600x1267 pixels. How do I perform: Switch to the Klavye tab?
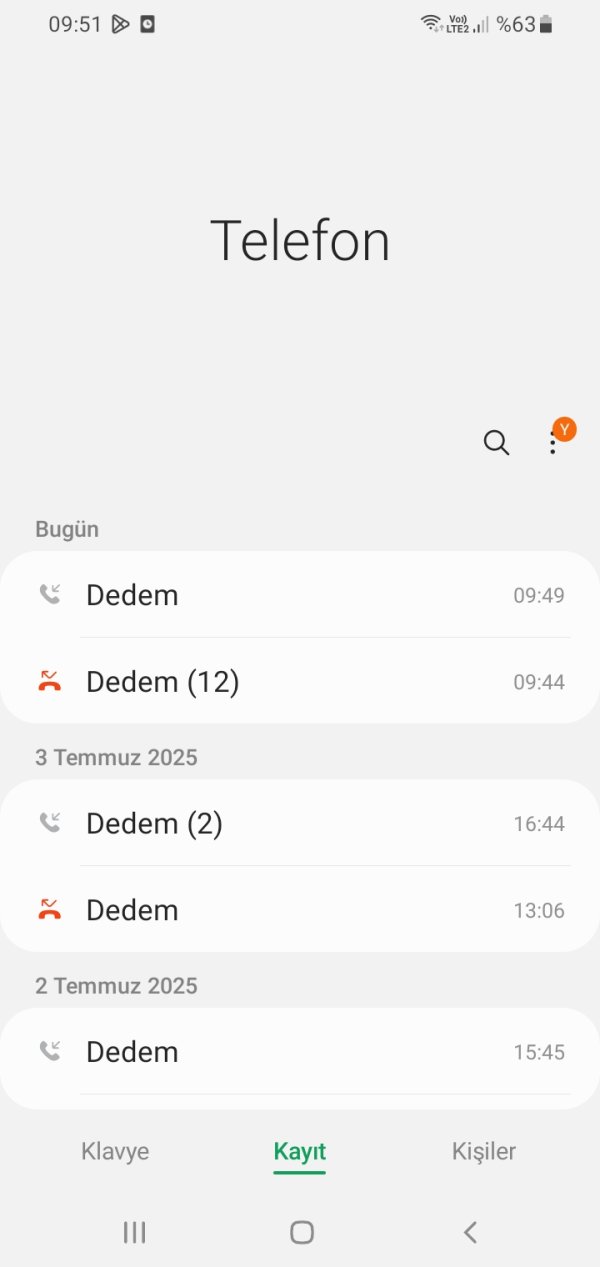pyautogui.click(x=115, y=1151)
